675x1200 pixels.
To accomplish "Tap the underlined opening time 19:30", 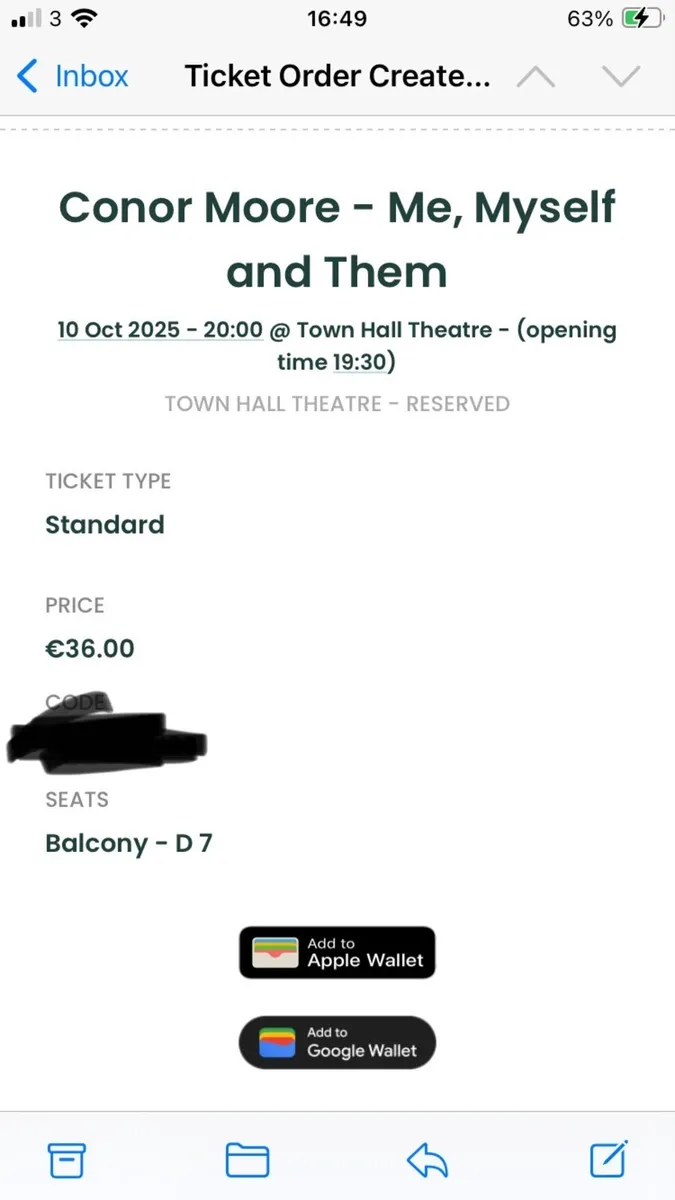I will [x=359, y=362].
